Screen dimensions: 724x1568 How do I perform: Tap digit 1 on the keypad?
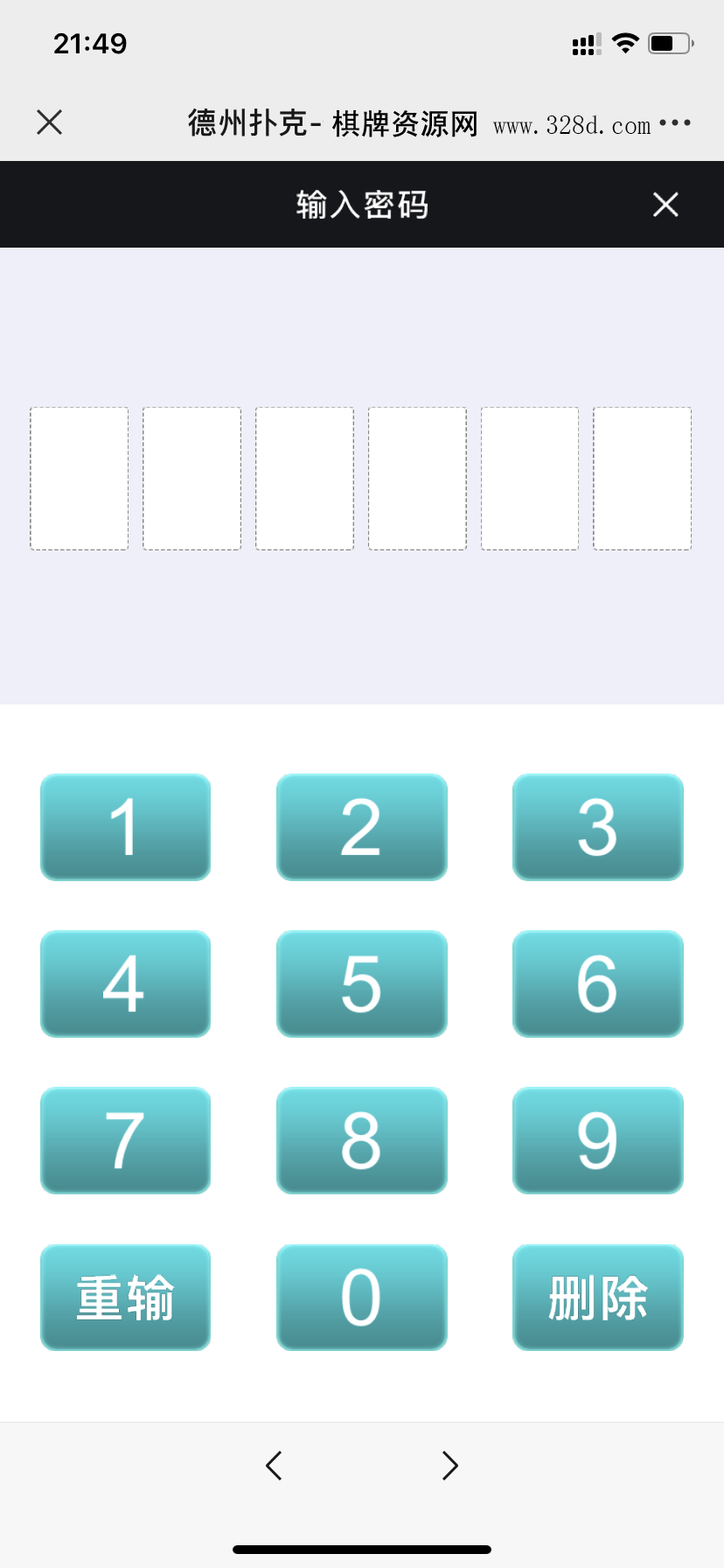click(x=125, y=827)
